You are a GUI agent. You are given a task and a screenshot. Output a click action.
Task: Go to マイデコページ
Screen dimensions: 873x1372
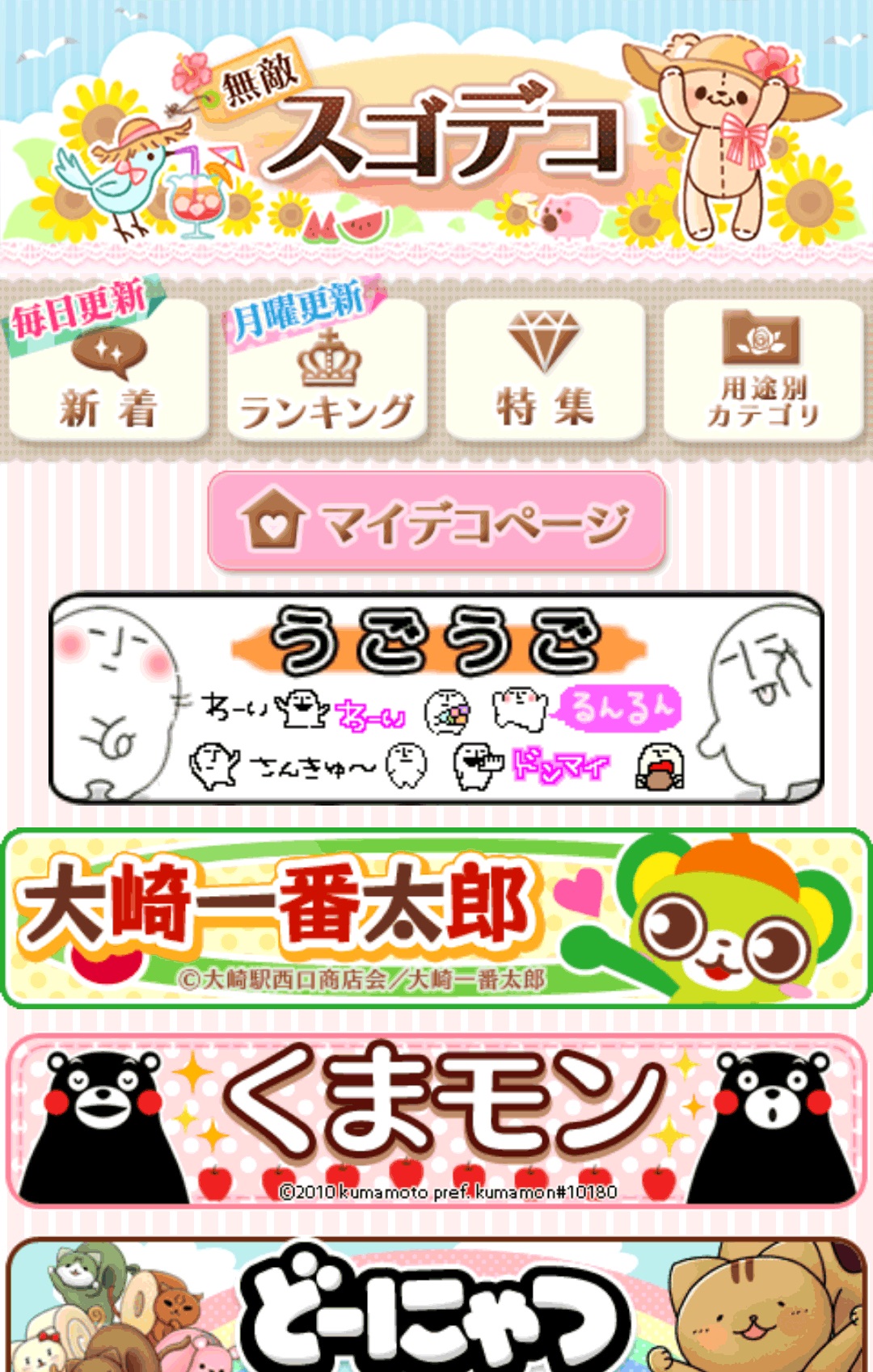436,522
